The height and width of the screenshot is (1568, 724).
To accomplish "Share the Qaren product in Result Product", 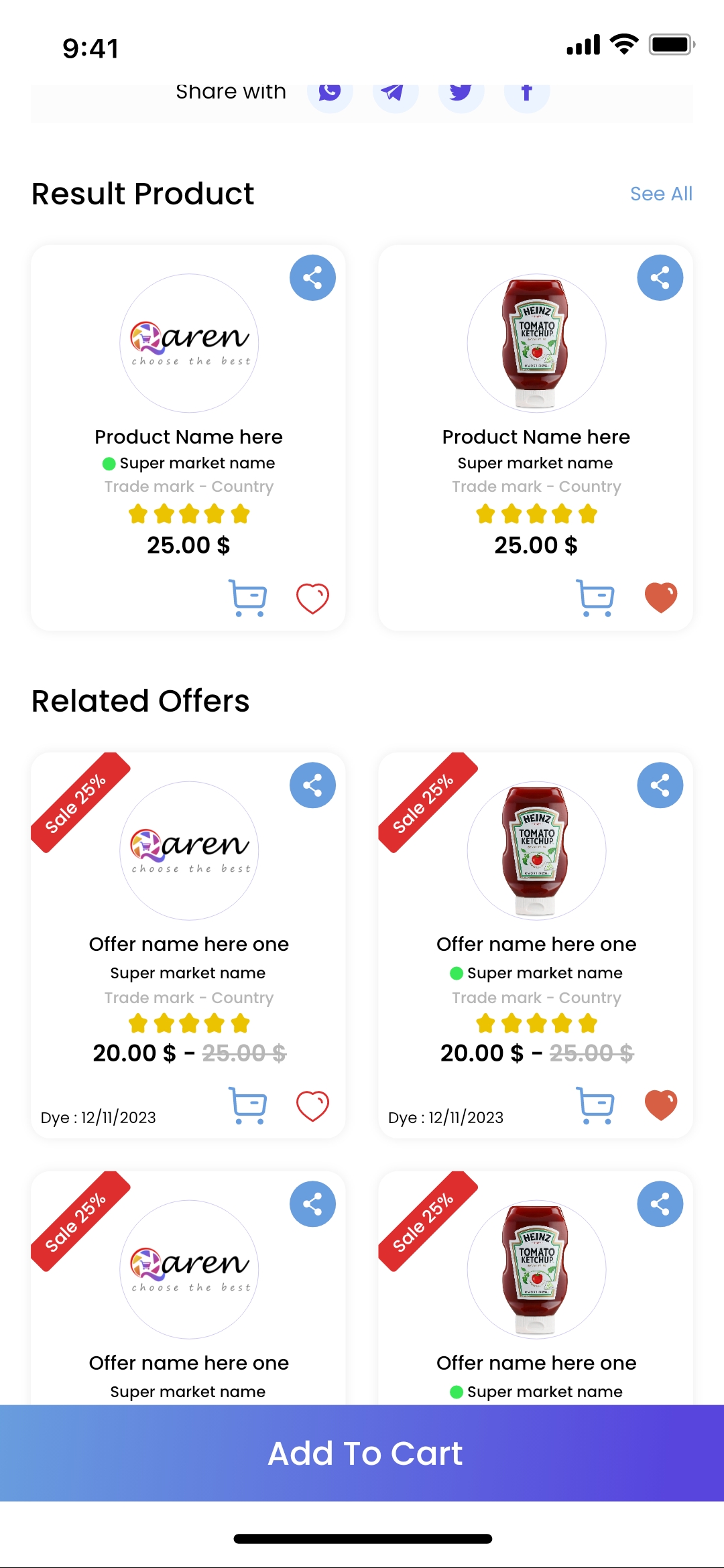I will coord(312,277).
